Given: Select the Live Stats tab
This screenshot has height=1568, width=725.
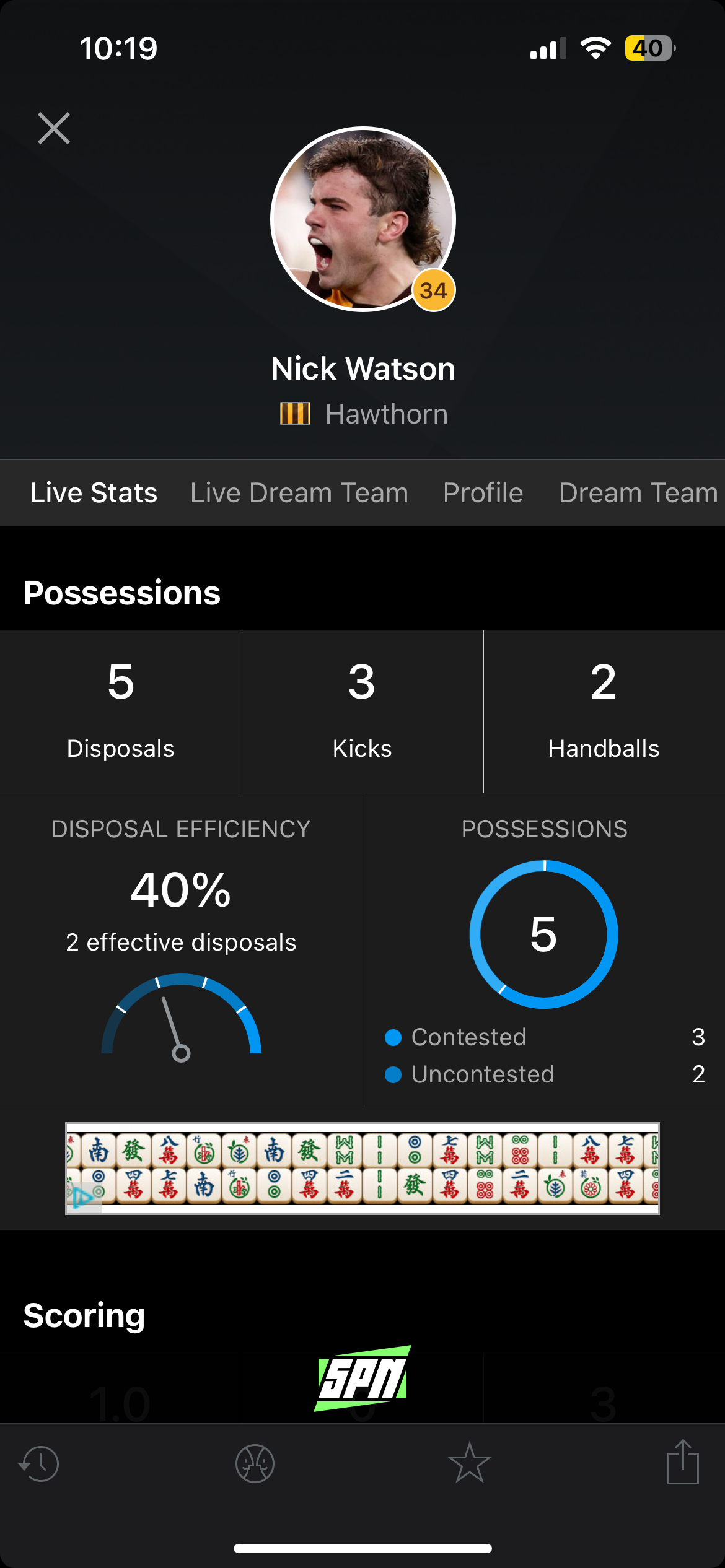Looking at the screenshot, I should [x=94, y=493].
